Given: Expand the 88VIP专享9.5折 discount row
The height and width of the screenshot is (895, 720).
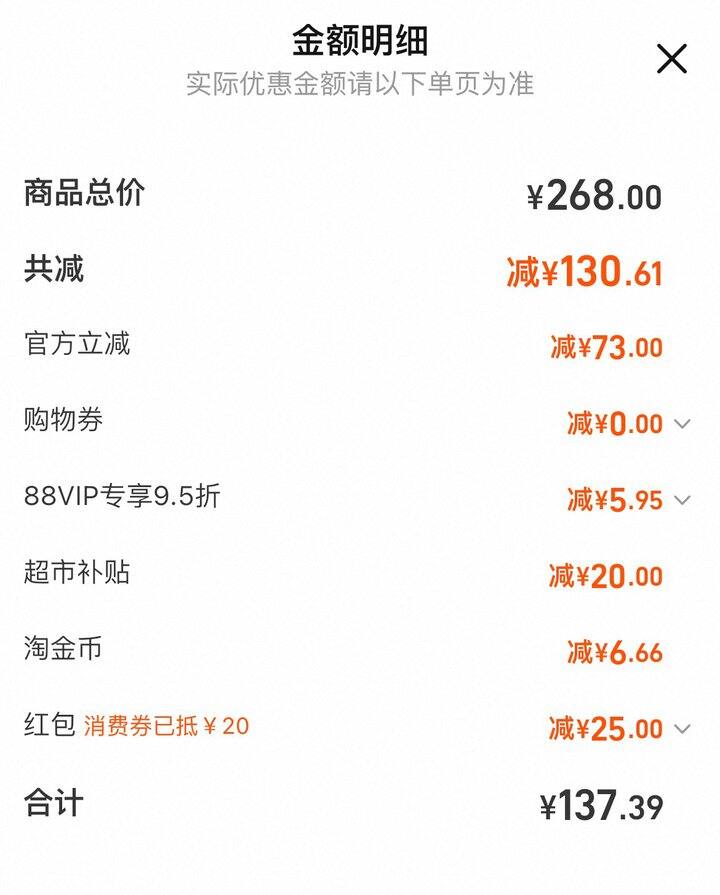Looking at the screenshot, I should pos(682,500).
